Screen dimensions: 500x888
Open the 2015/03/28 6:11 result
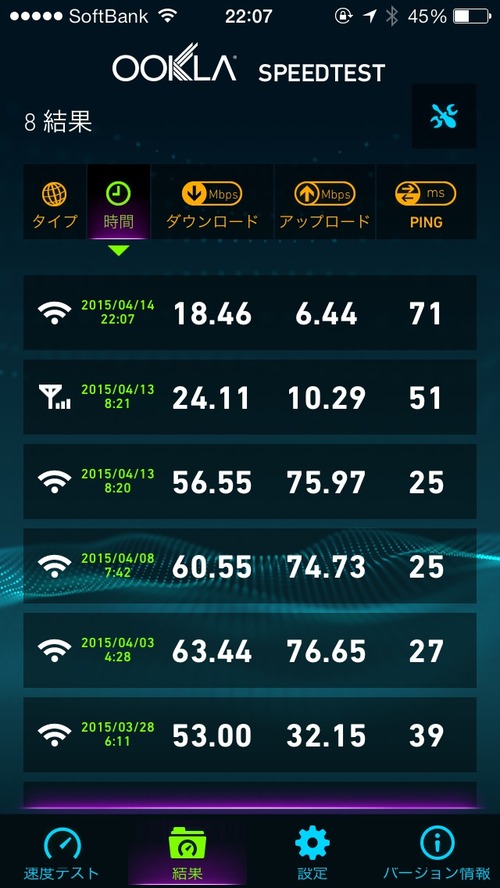[250, 735]
